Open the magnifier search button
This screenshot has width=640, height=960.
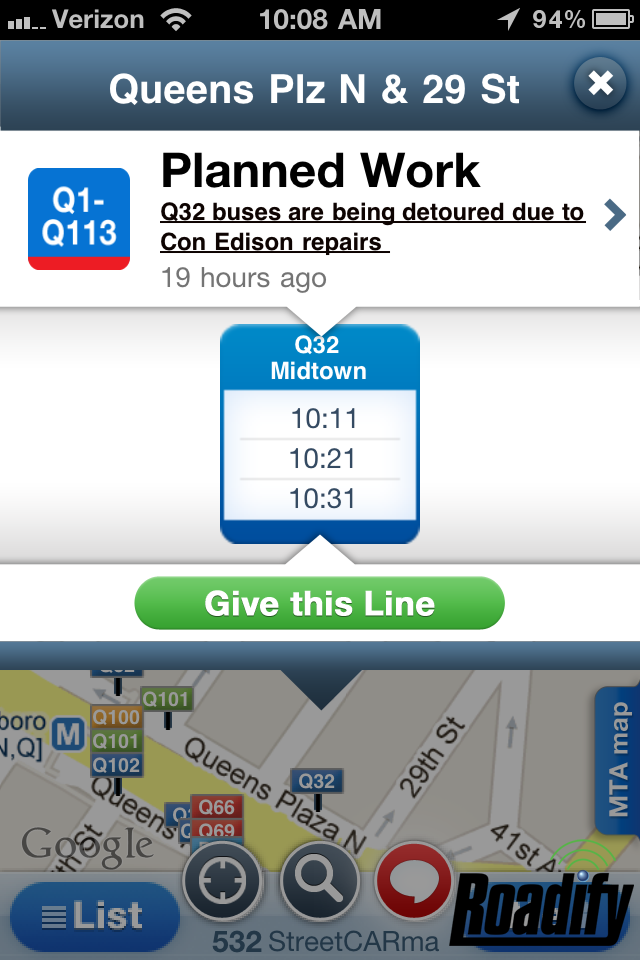(x=320, y=882)
